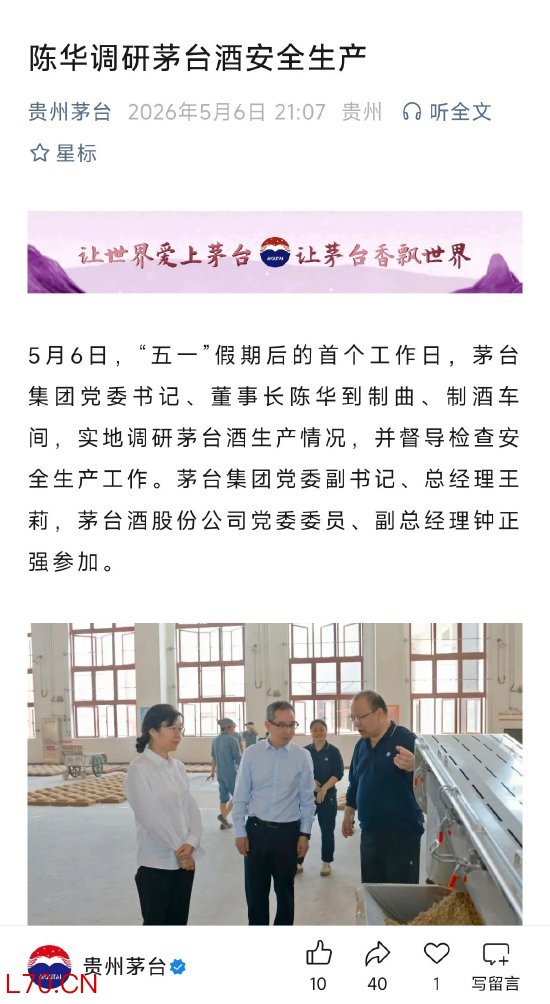Write a comment with 写留言

(x=496, y=965)
